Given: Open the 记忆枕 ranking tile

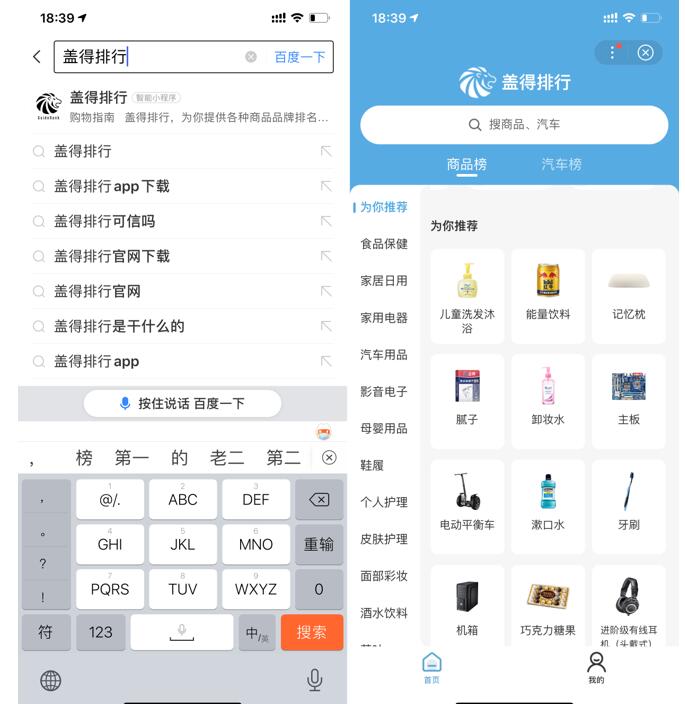Looking at the screenshot, I should click(629, 295).
